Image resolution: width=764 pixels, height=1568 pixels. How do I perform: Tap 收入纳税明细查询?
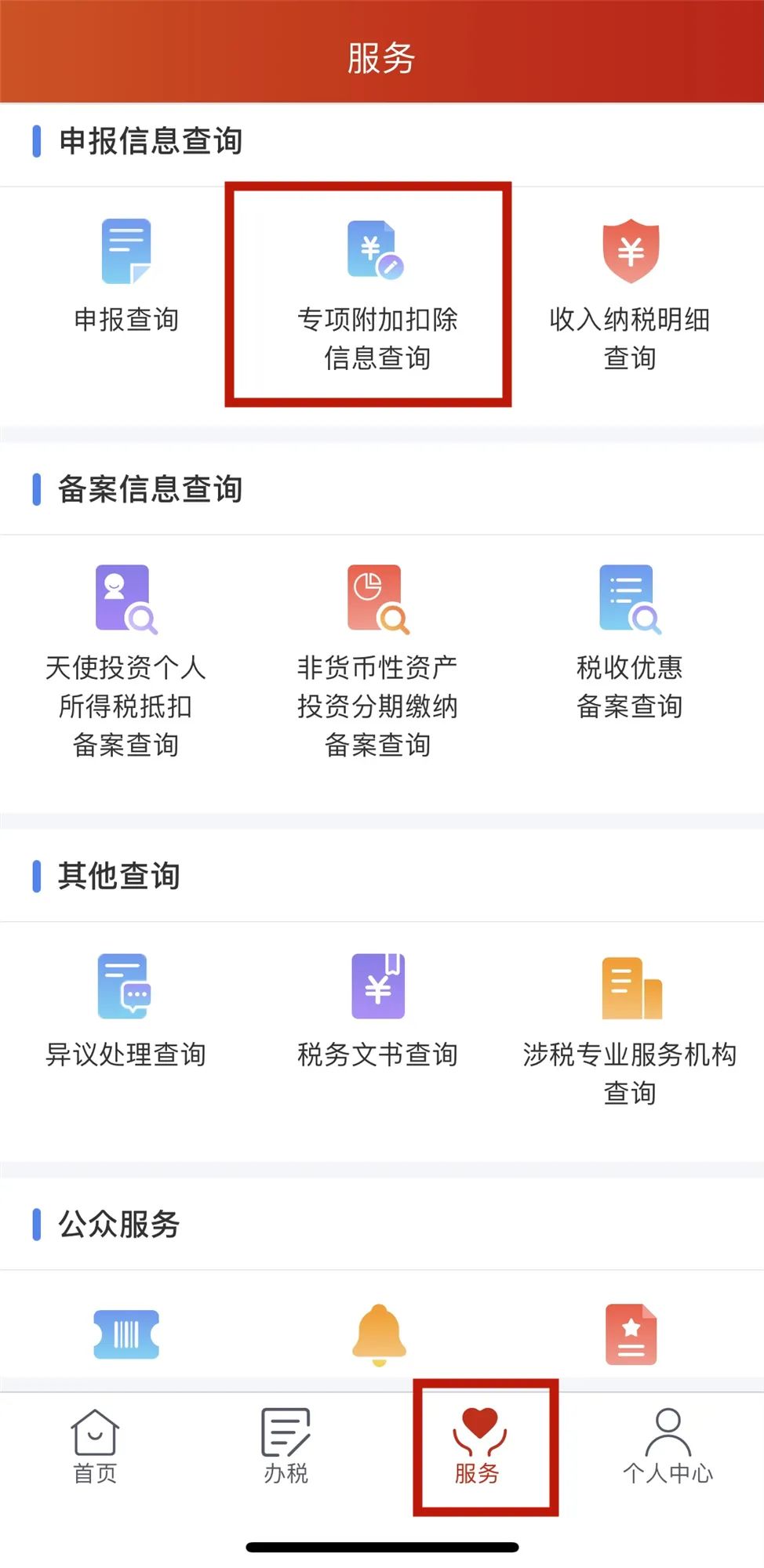[x=630, y=296]
